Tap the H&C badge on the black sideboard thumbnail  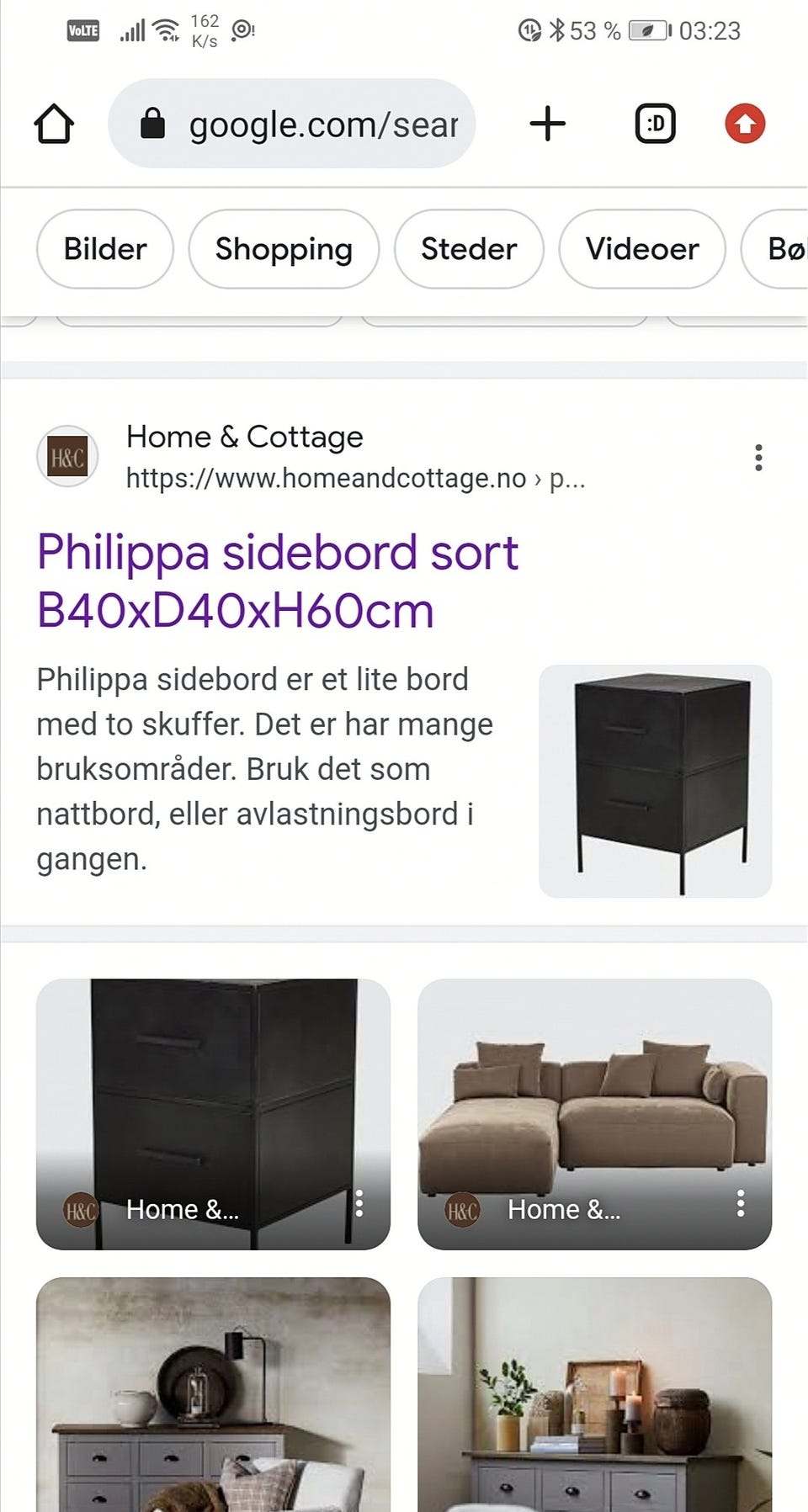(x=82, y=1211)
